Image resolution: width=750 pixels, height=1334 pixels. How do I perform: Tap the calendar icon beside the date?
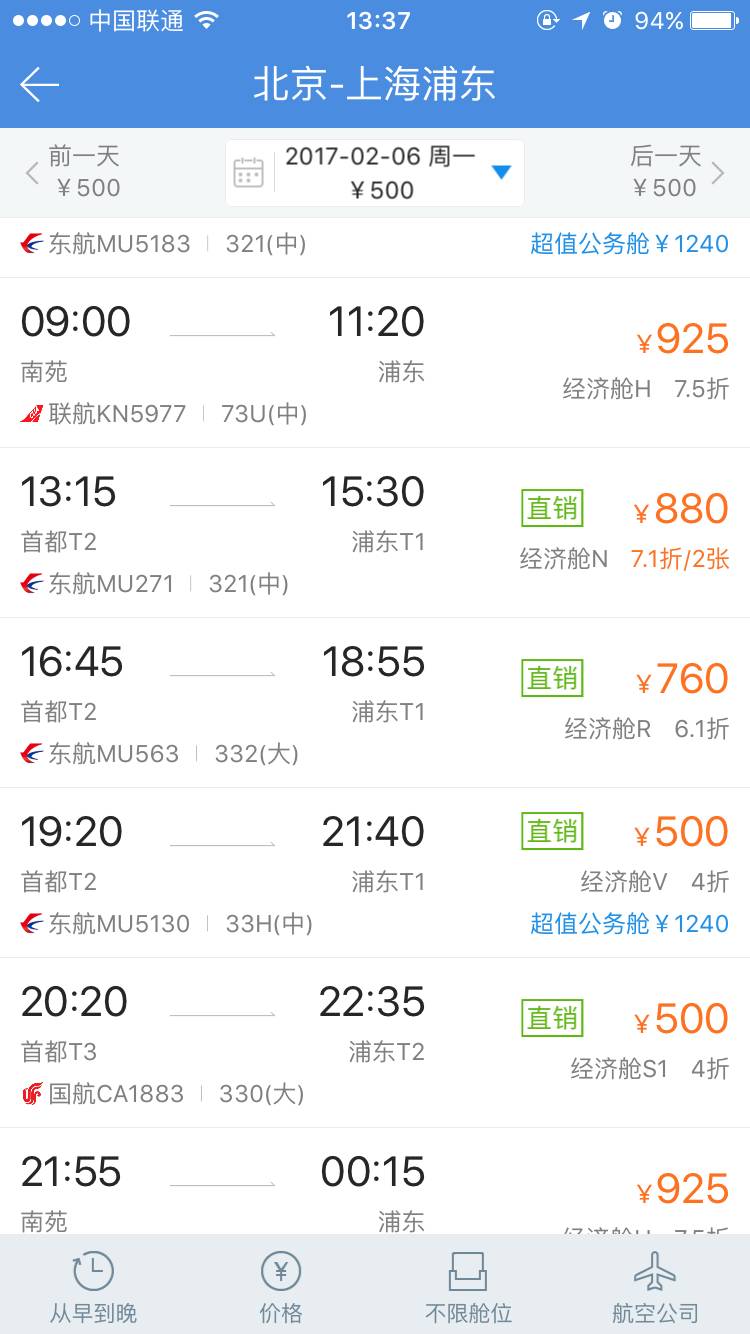pos(249,171)
